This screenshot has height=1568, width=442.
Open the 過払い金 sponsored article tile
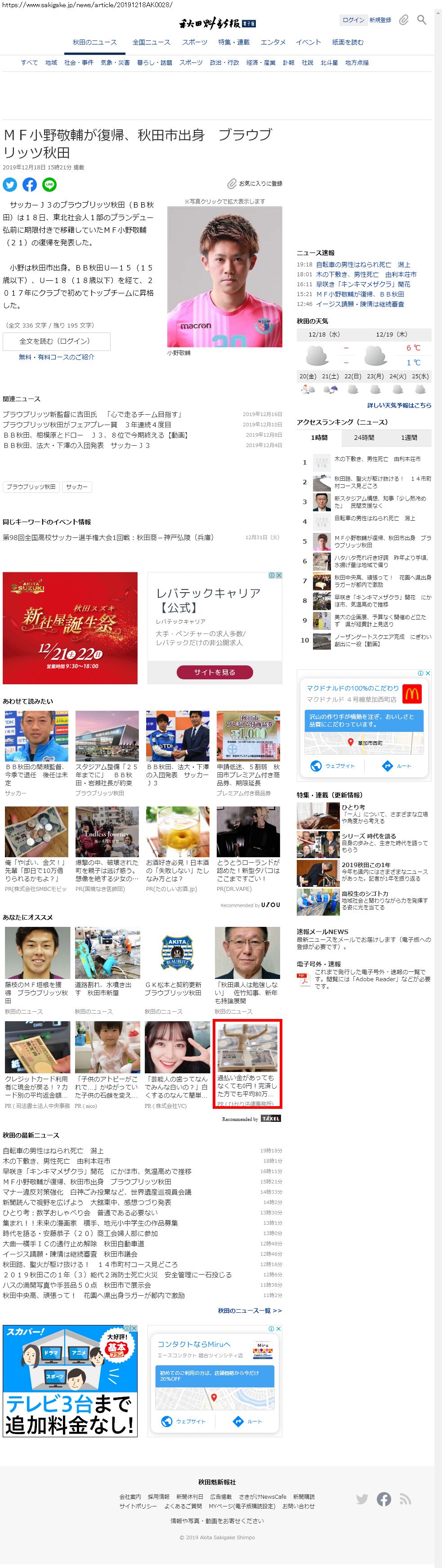(246, 1065)
